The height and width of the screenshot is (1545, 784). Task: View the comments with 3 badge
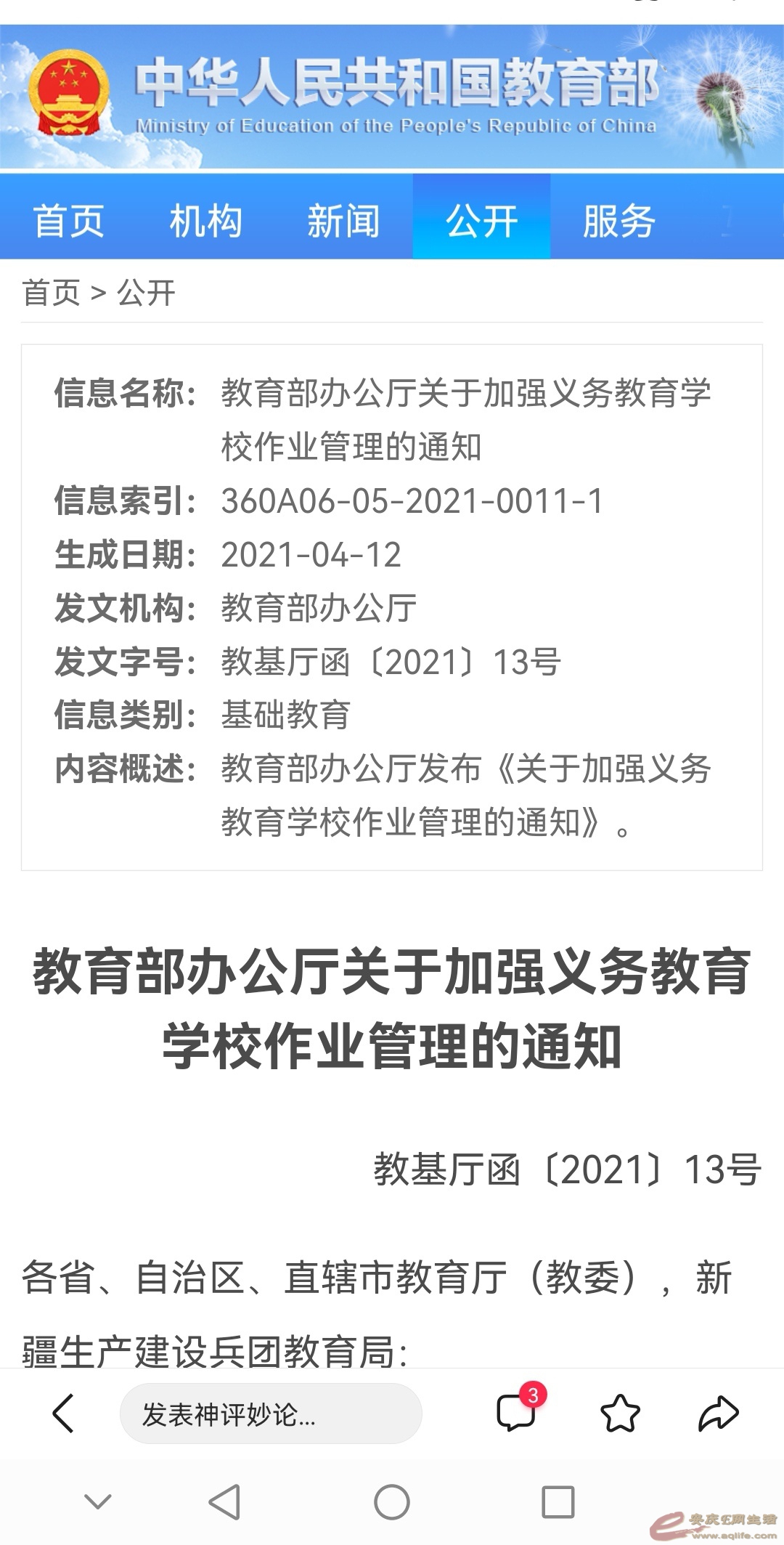pos(517,1414)
